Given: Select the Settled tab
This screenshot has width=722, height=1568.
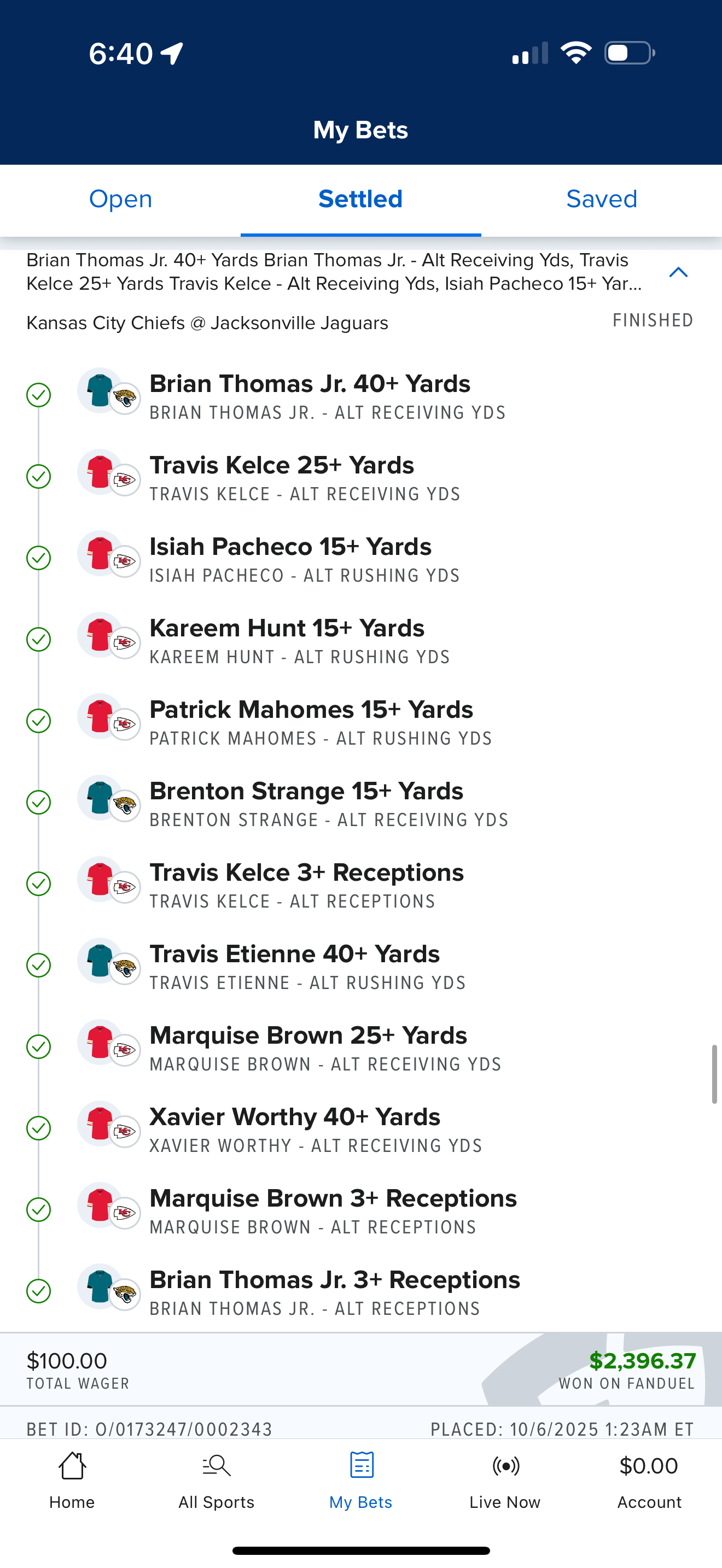Looking at the screenshot, I should (360, 199).
